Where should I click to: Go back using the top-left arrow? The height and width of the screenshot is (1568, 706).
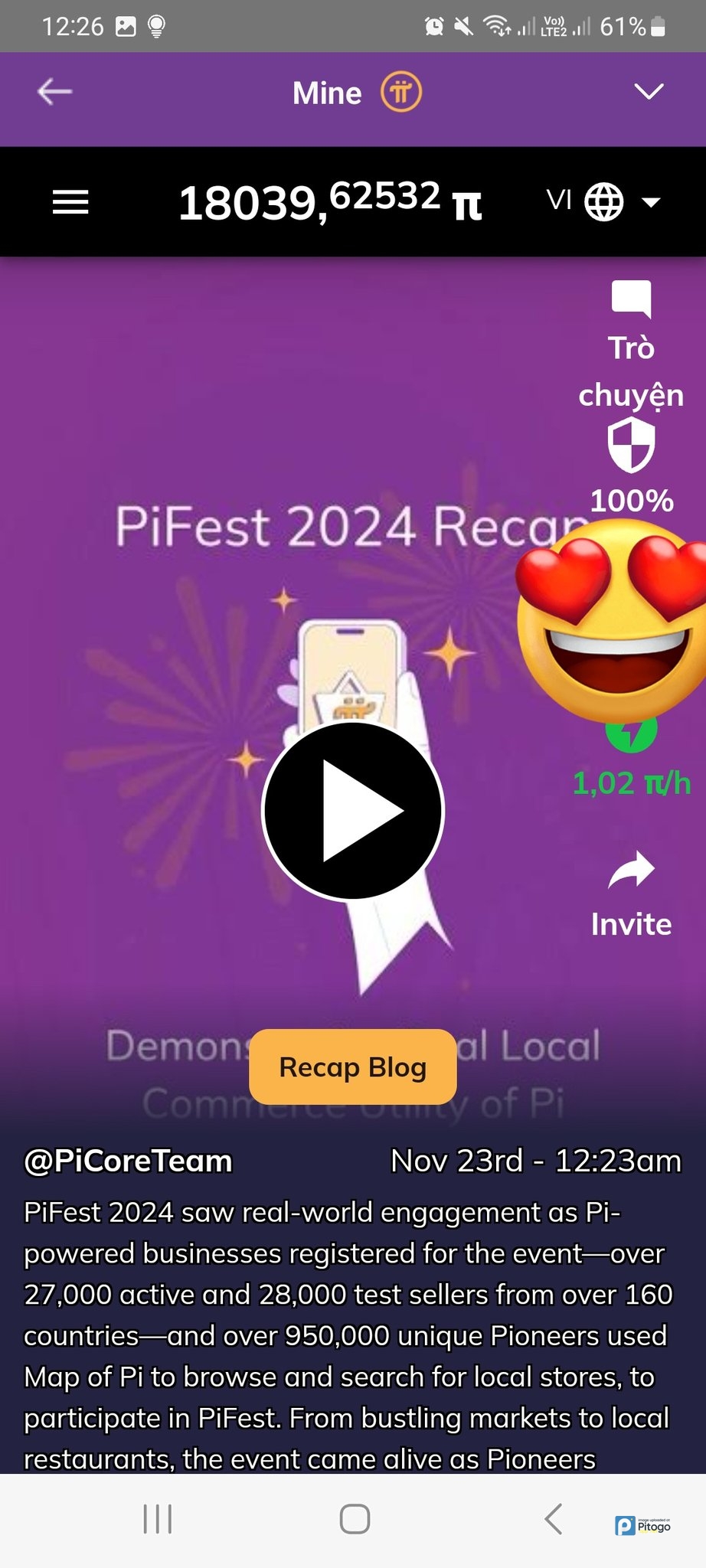pos(54,93)
